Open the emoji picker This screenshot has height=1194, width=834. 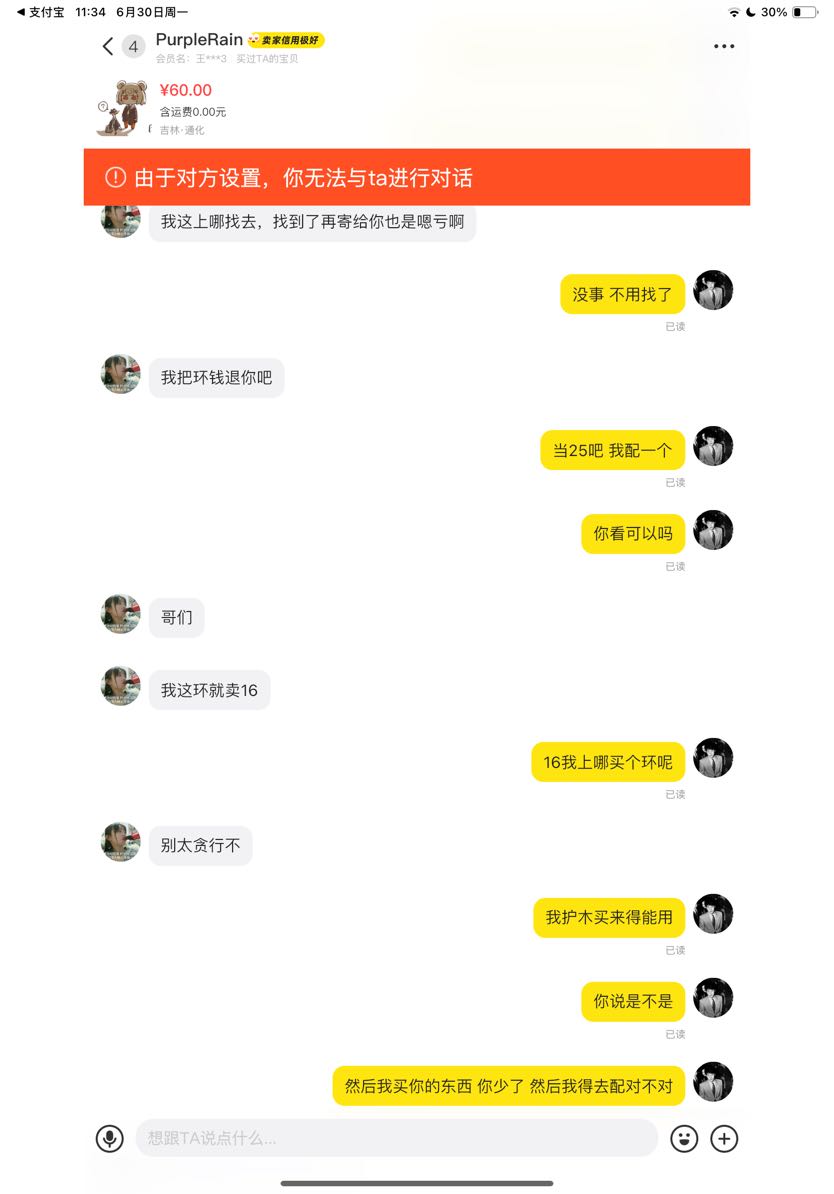(684, 1138)
